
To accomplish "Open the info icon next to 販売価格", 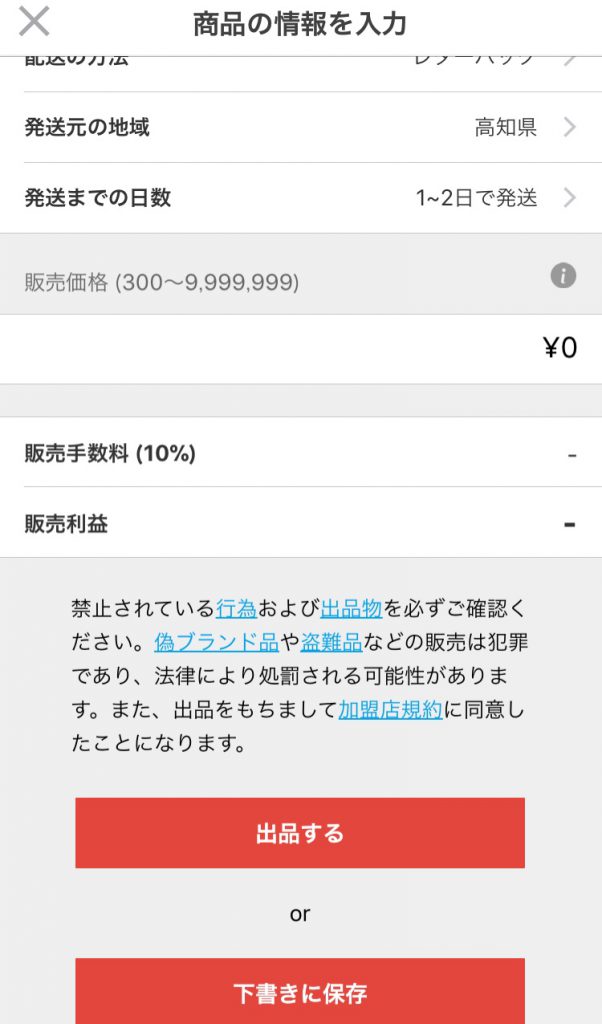I will click(x=563, y=275).
